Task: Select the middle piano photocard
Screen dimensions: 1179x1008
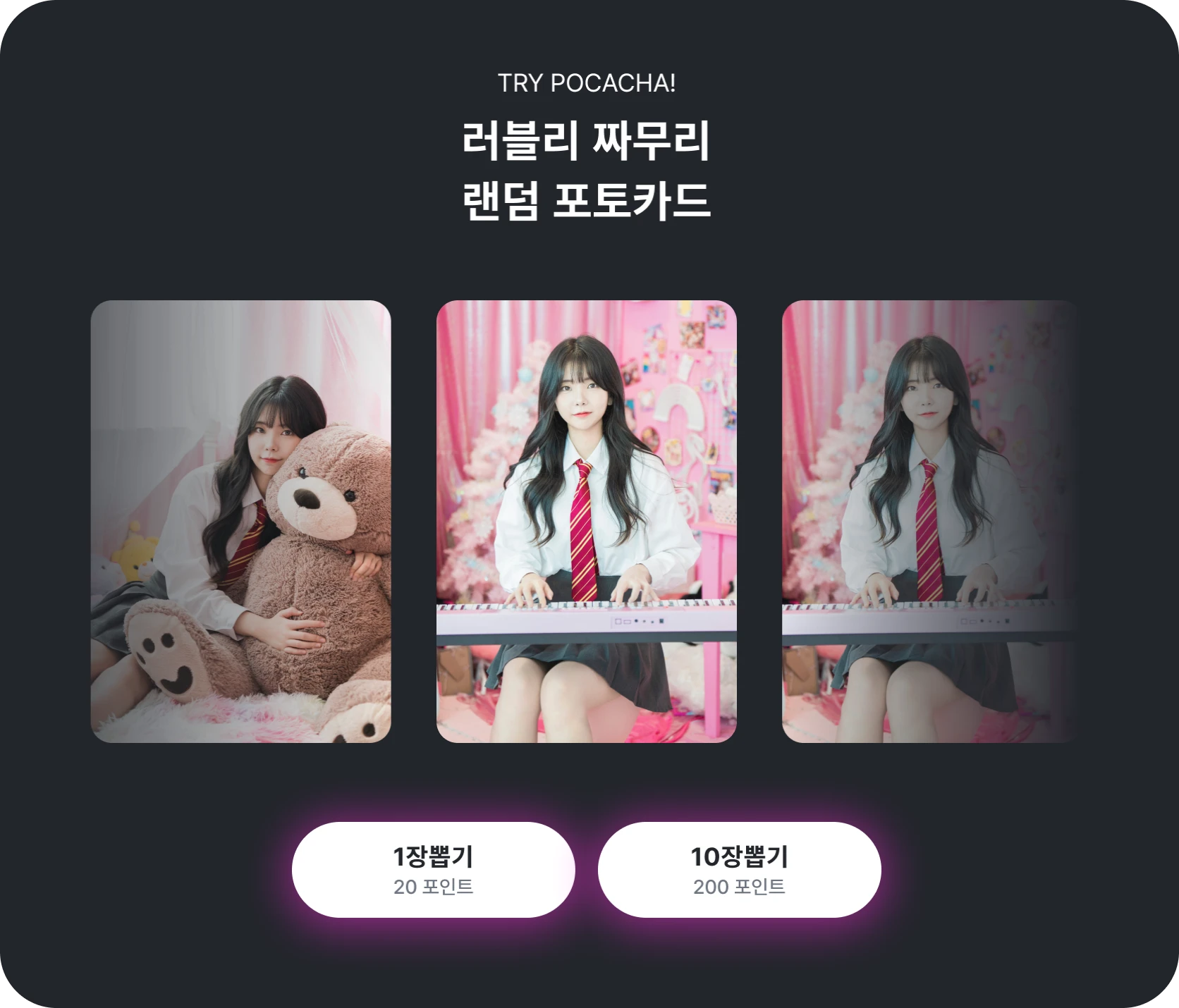Action: coord(586,522)
